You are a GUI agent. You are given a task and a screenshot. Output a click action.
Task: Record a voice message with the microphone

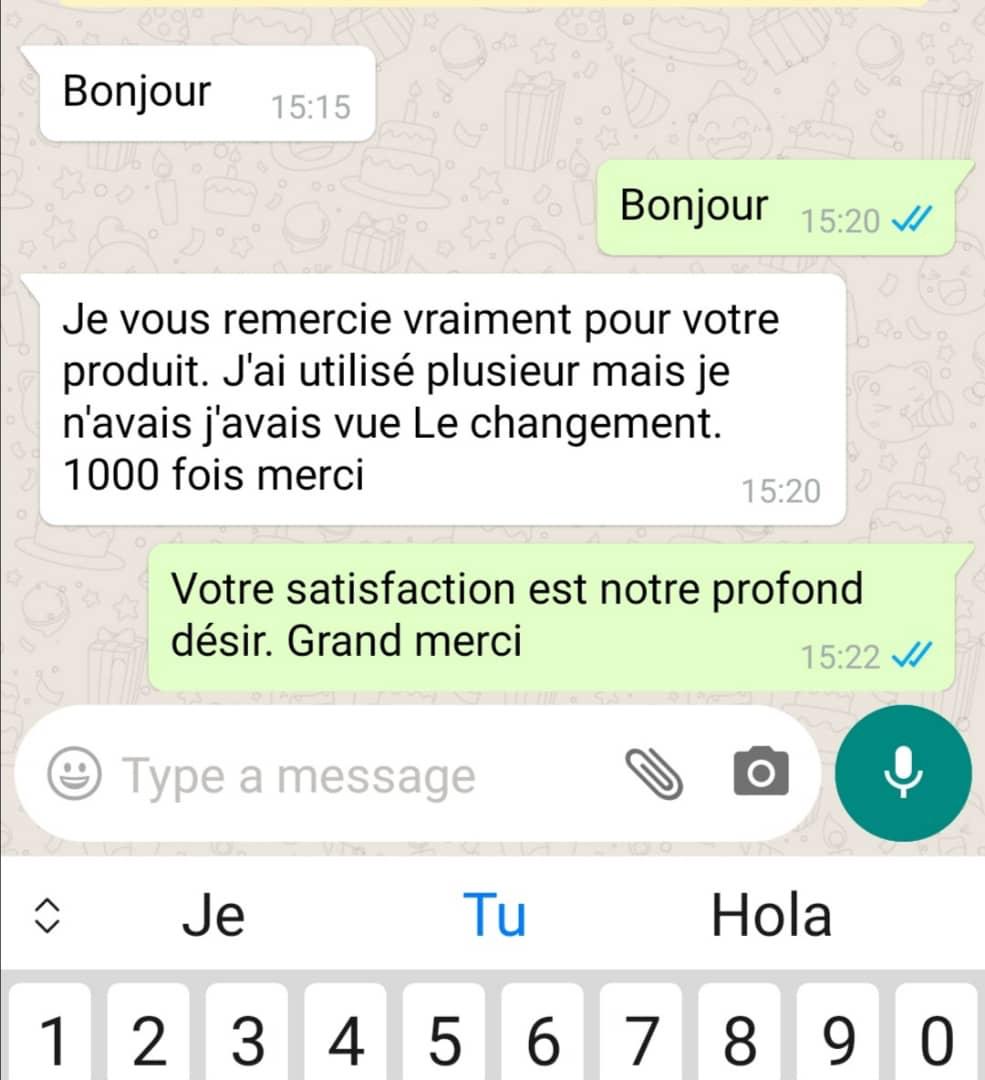[x=903, y=773]
